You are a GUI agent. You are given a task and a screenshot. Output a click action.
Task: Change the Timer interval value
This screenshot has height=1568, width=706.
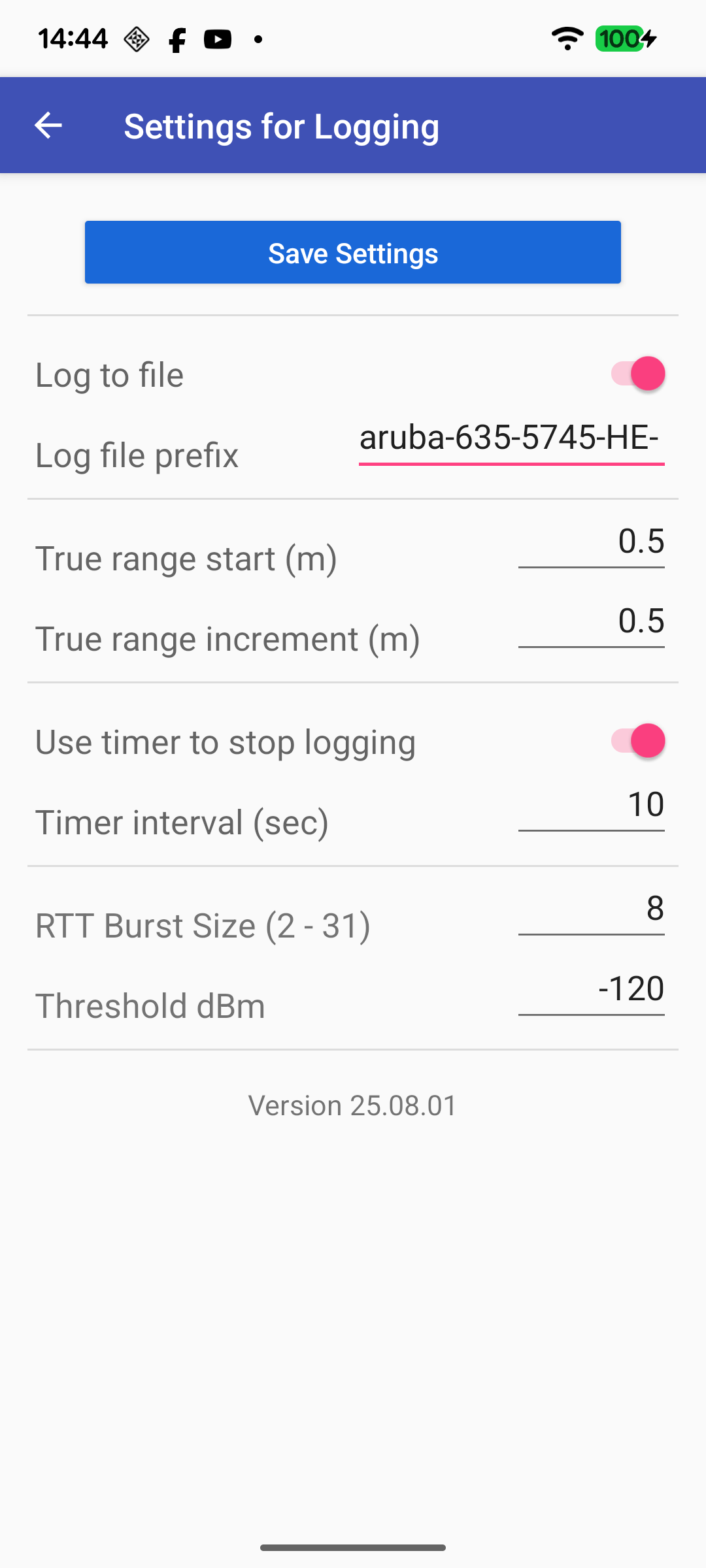591,806
